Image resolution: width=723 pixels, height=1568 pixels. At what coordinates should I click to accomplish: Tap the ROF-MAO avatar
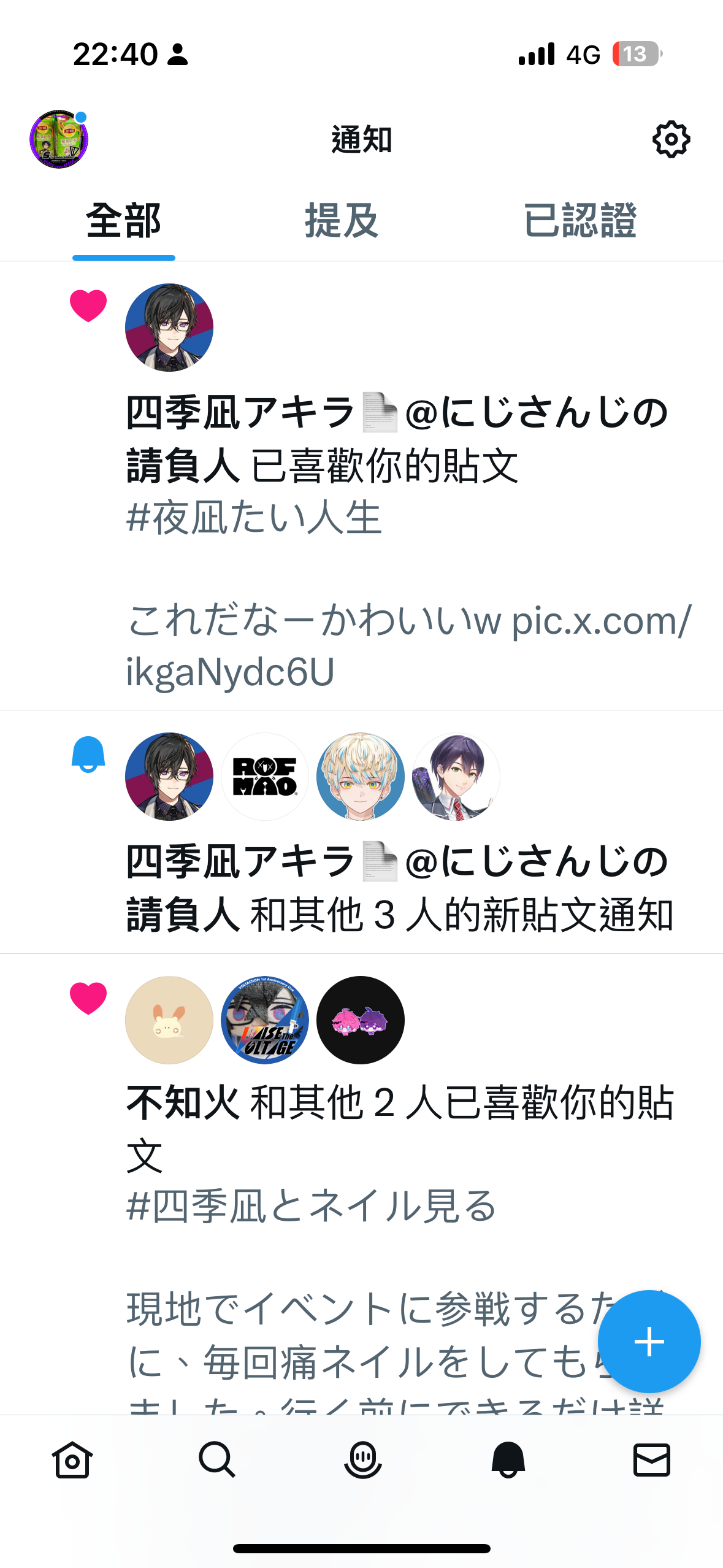pyautogui.click(x=265, y=777)
